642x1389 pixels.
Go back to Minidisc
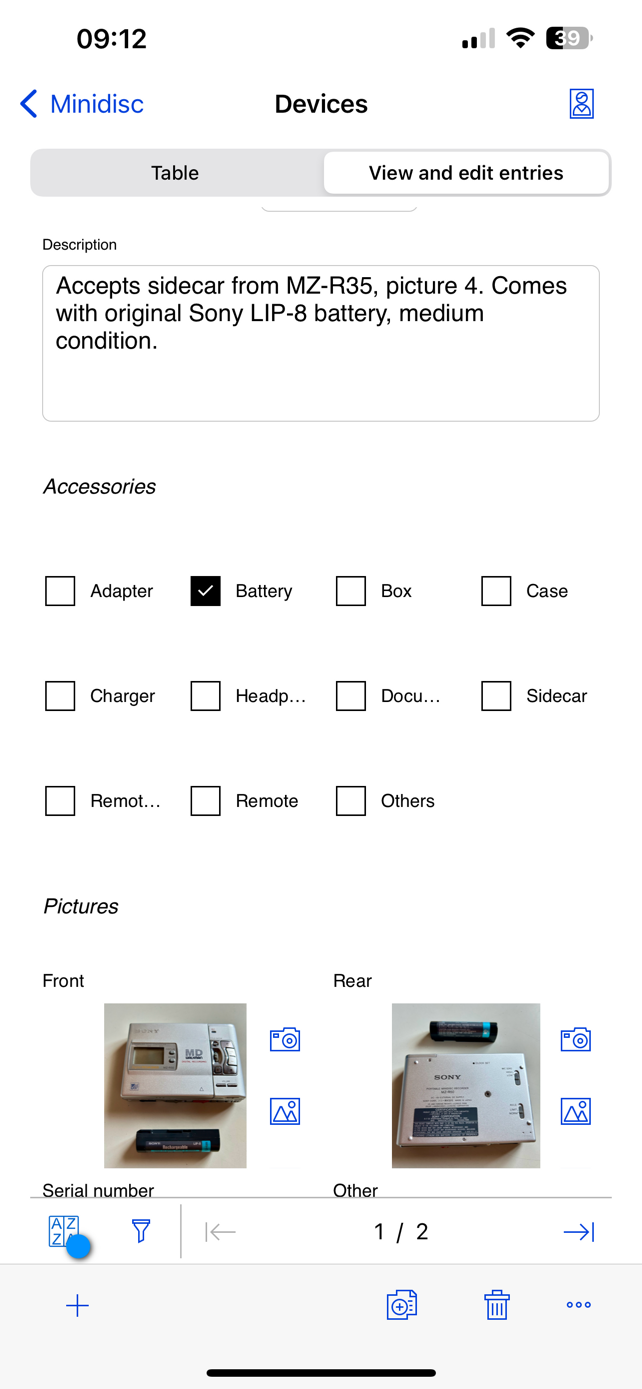pos(82,104)
